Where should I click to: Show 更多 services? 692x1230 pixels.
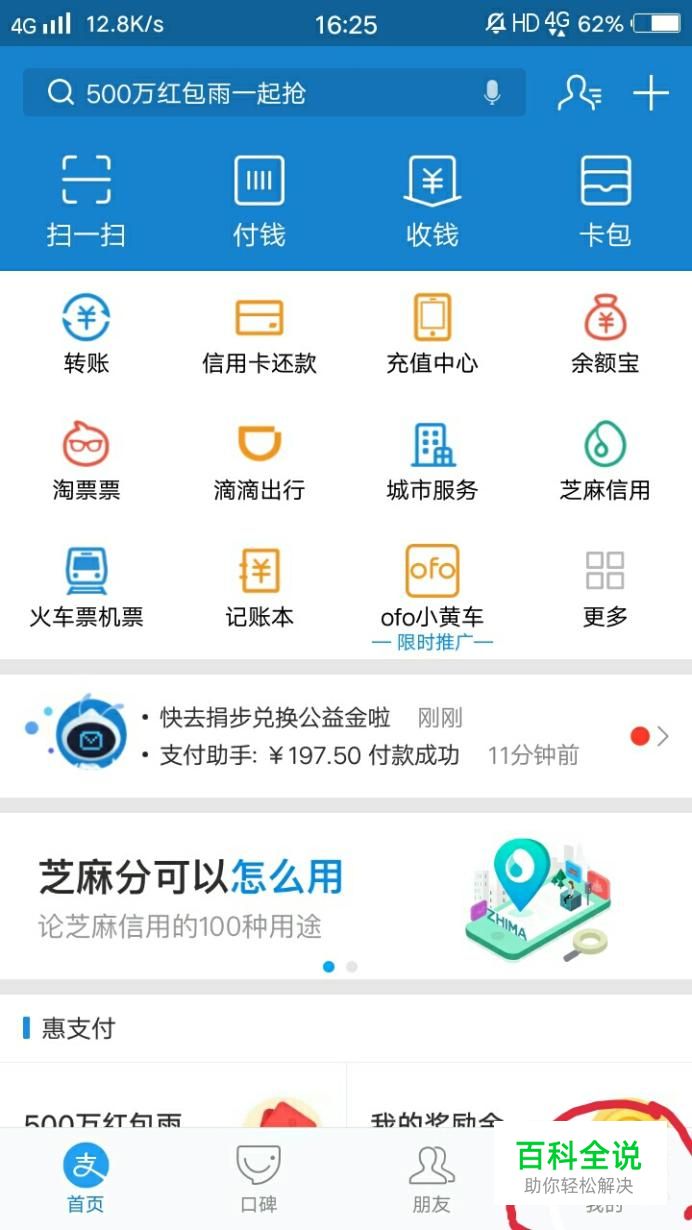pos(605,588)
